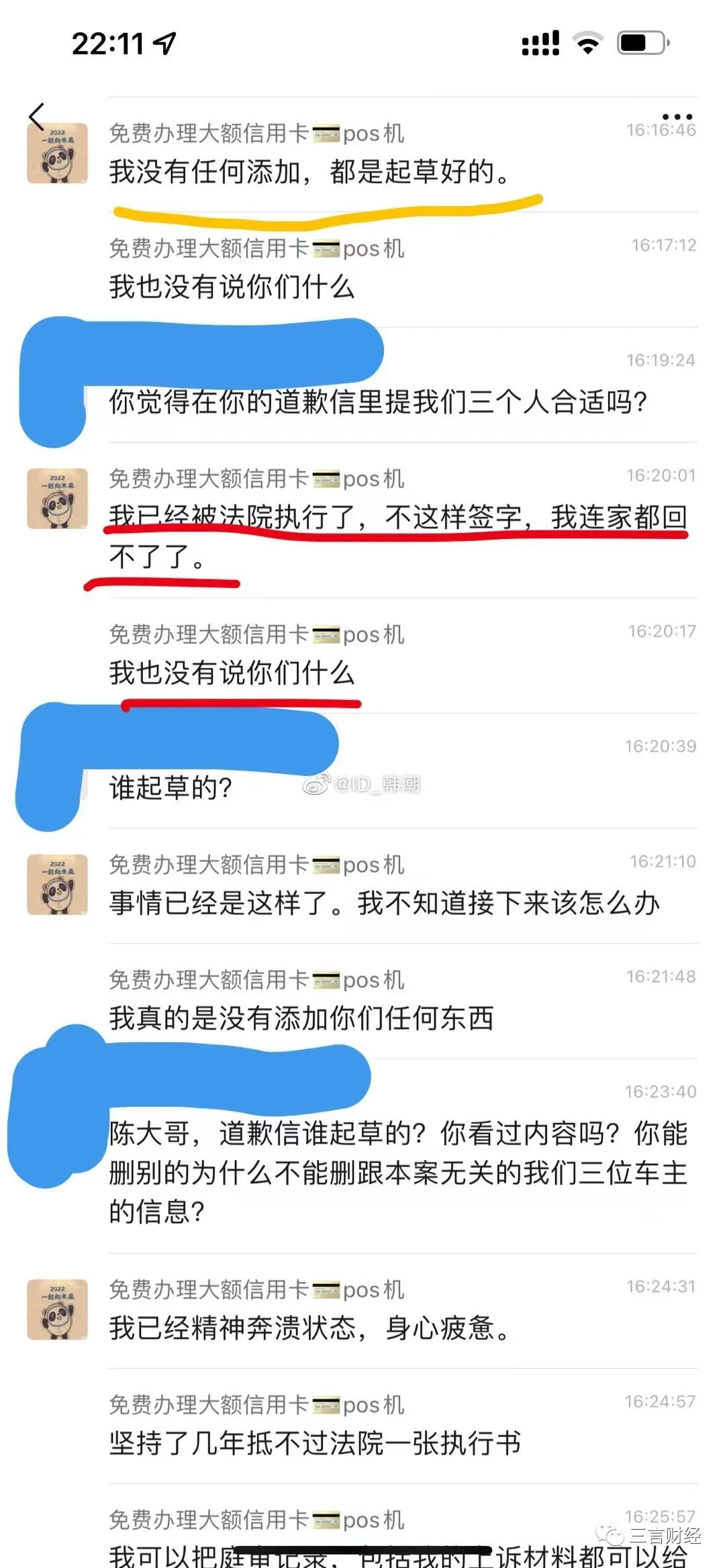Viewport: 725px width, 1568px height.
Task: Select the avatar beside the 16:24:31 message
Action: tap(58, 1309)
